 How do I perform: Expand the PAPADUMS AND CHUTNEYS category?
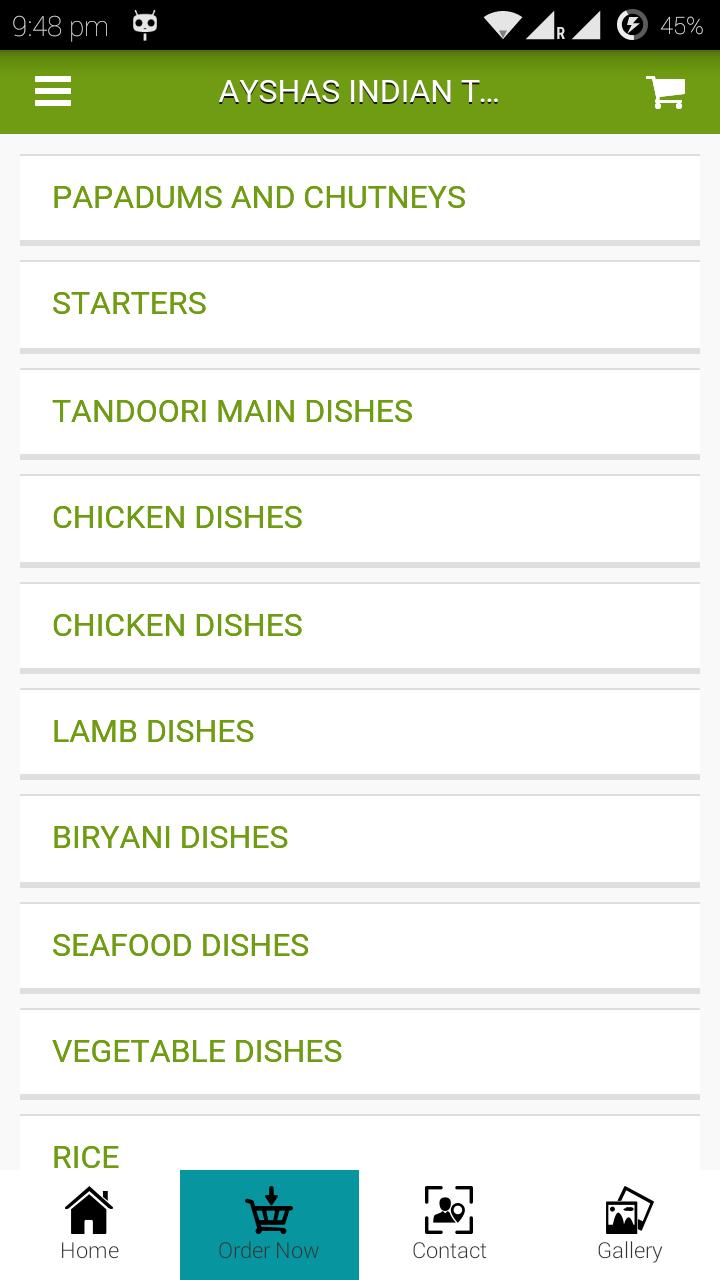[x=259, y=197]
